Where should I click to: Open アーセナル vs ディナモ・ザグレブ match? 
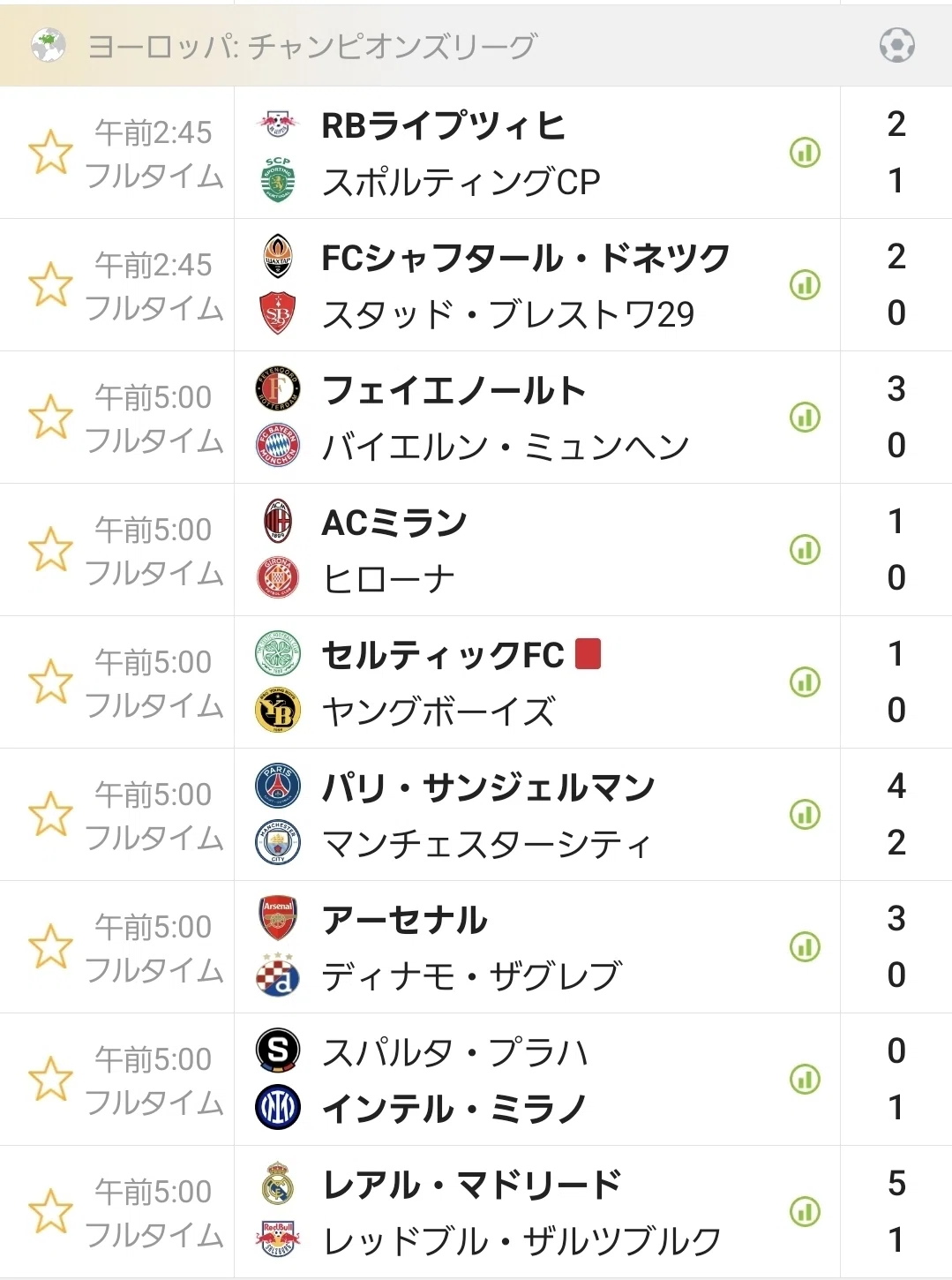[476, 947]
